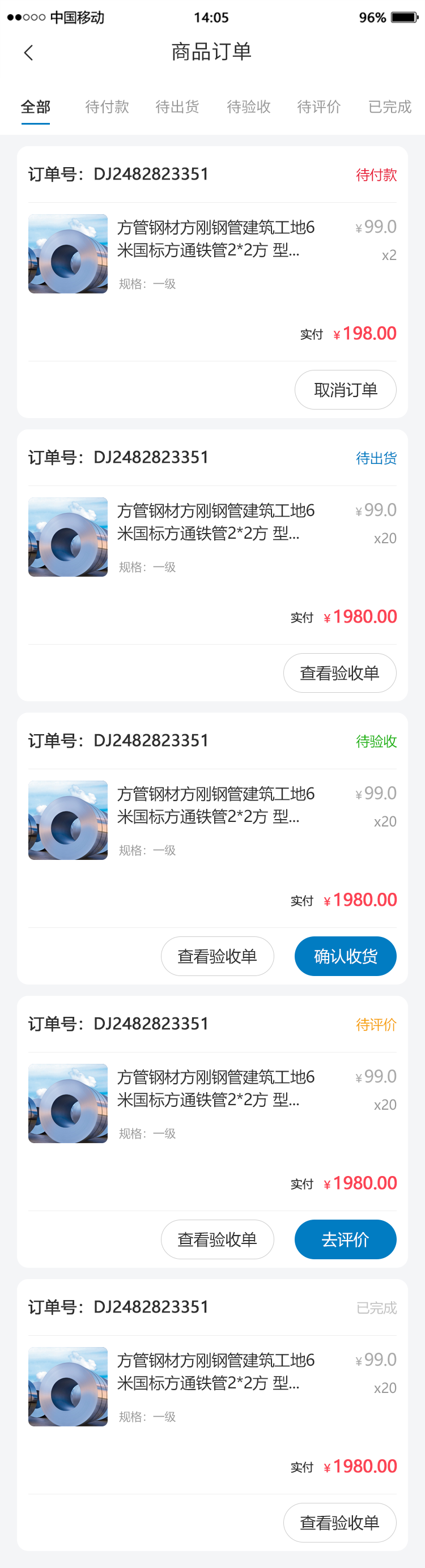Tap 取消订单 on the 待付款 order
The width and height of the screenshot is (425, 1568).
345,390
